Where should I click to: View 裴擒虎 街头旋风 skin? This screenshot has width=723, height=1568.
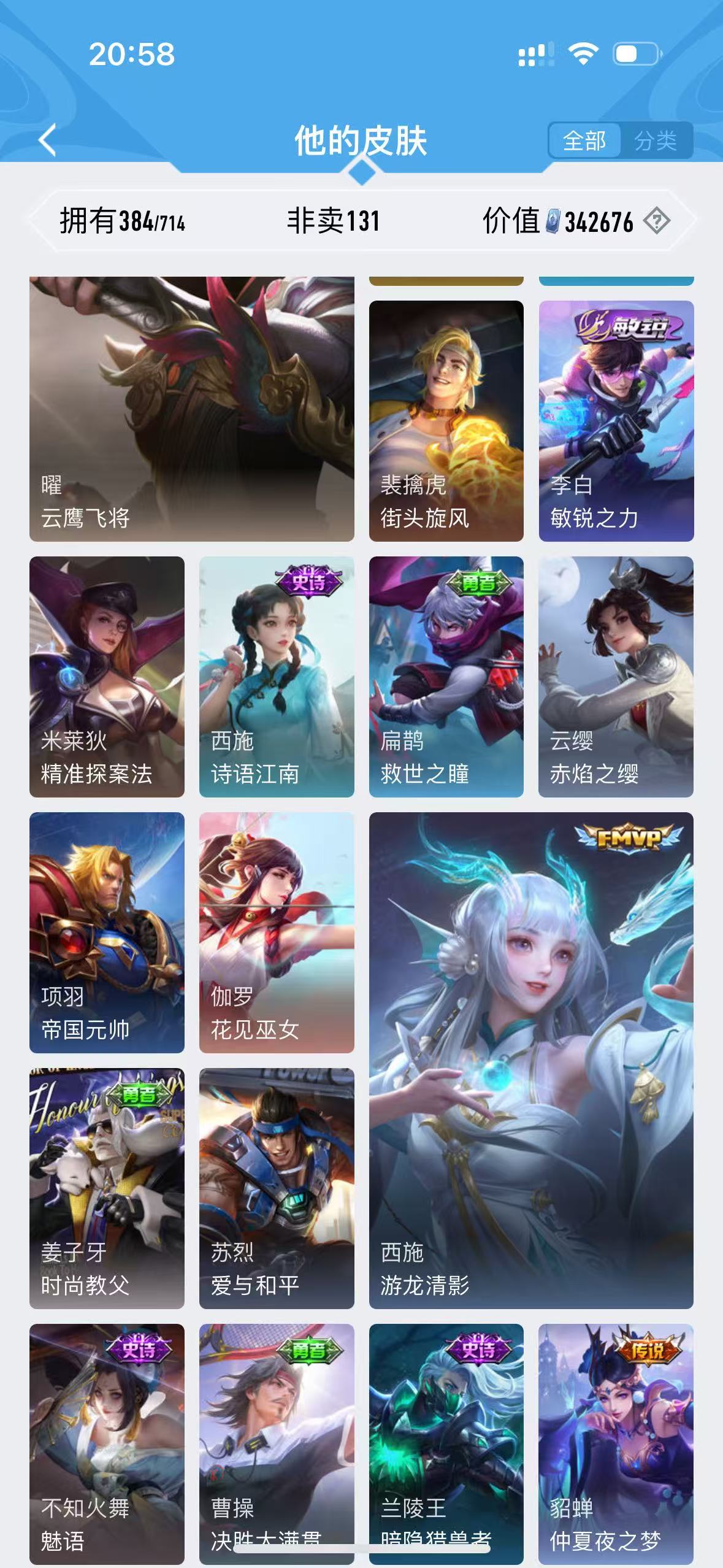[x=446, y=421]
